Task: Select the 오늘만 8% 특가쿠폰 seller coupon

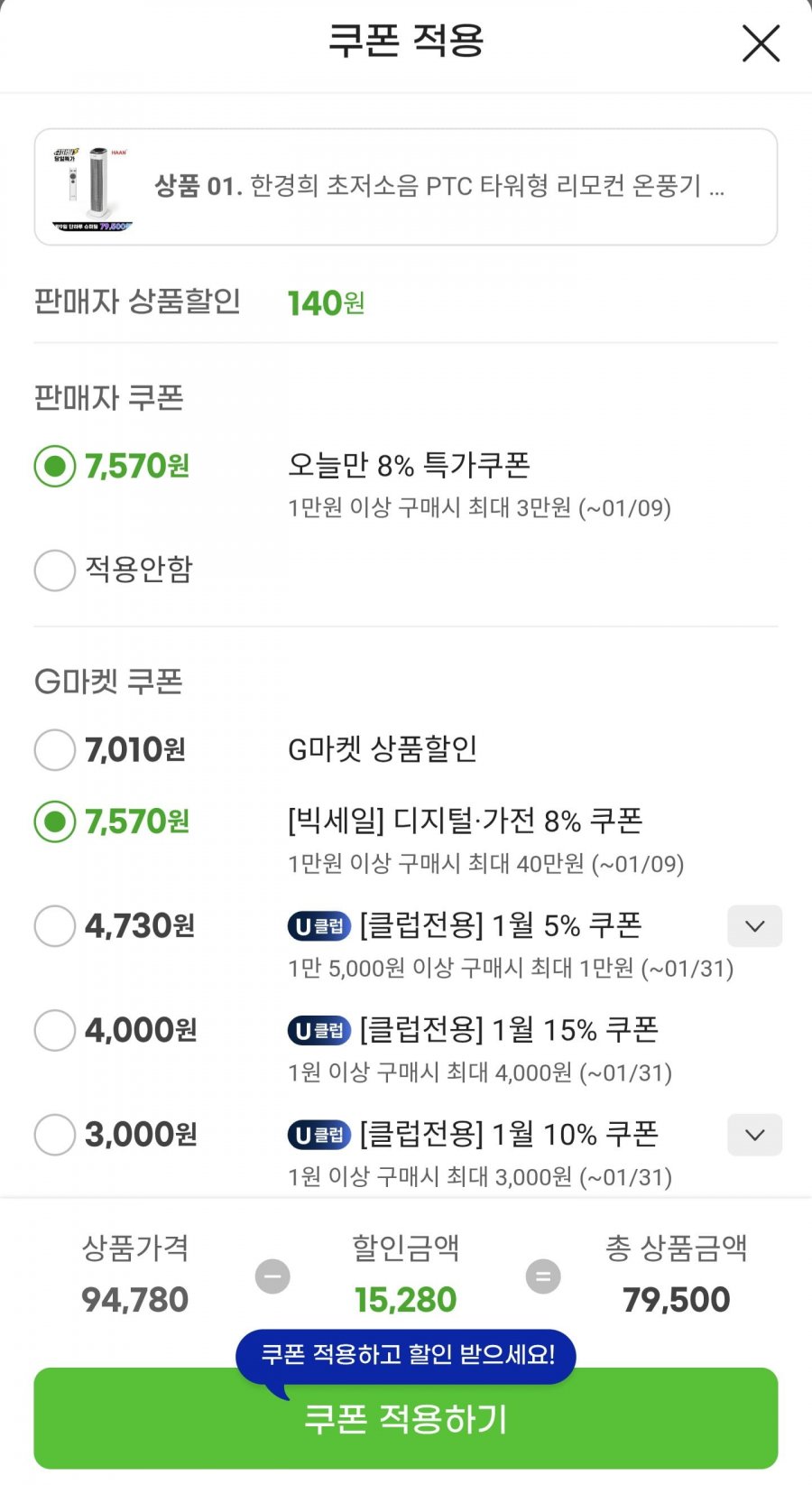Action: pyautogui.click(x=55, y=467)
